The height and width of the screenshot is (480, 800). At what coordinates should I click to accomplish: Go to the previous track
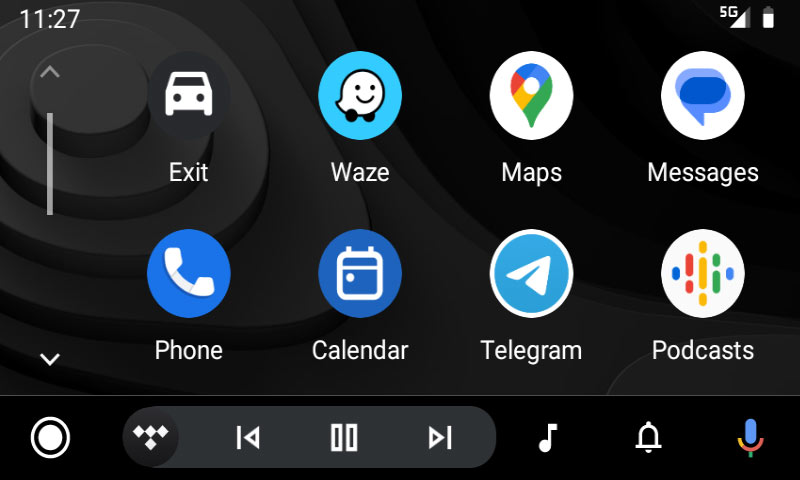pos(247,437)
